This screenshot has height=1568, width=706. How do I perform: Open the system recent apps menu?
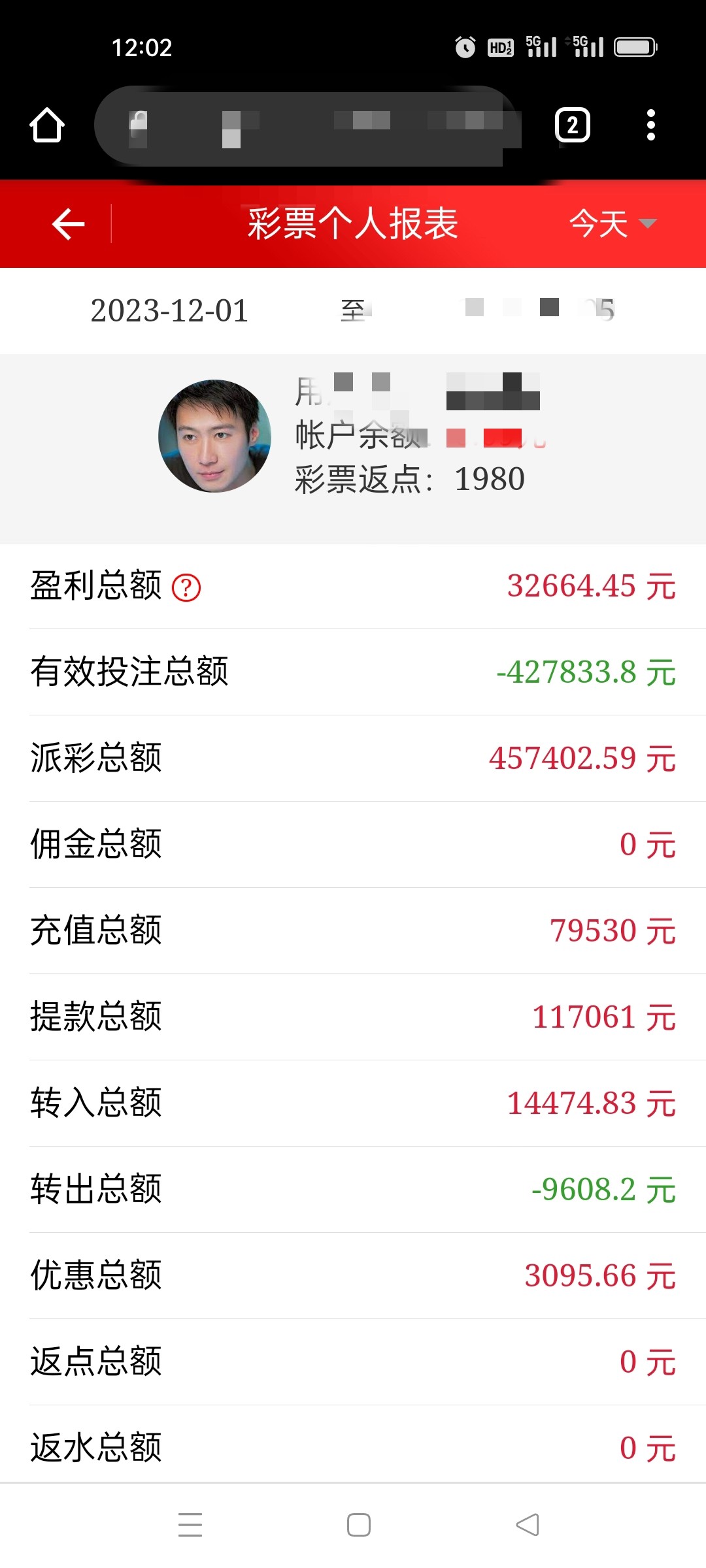(x=190, y=1525)
